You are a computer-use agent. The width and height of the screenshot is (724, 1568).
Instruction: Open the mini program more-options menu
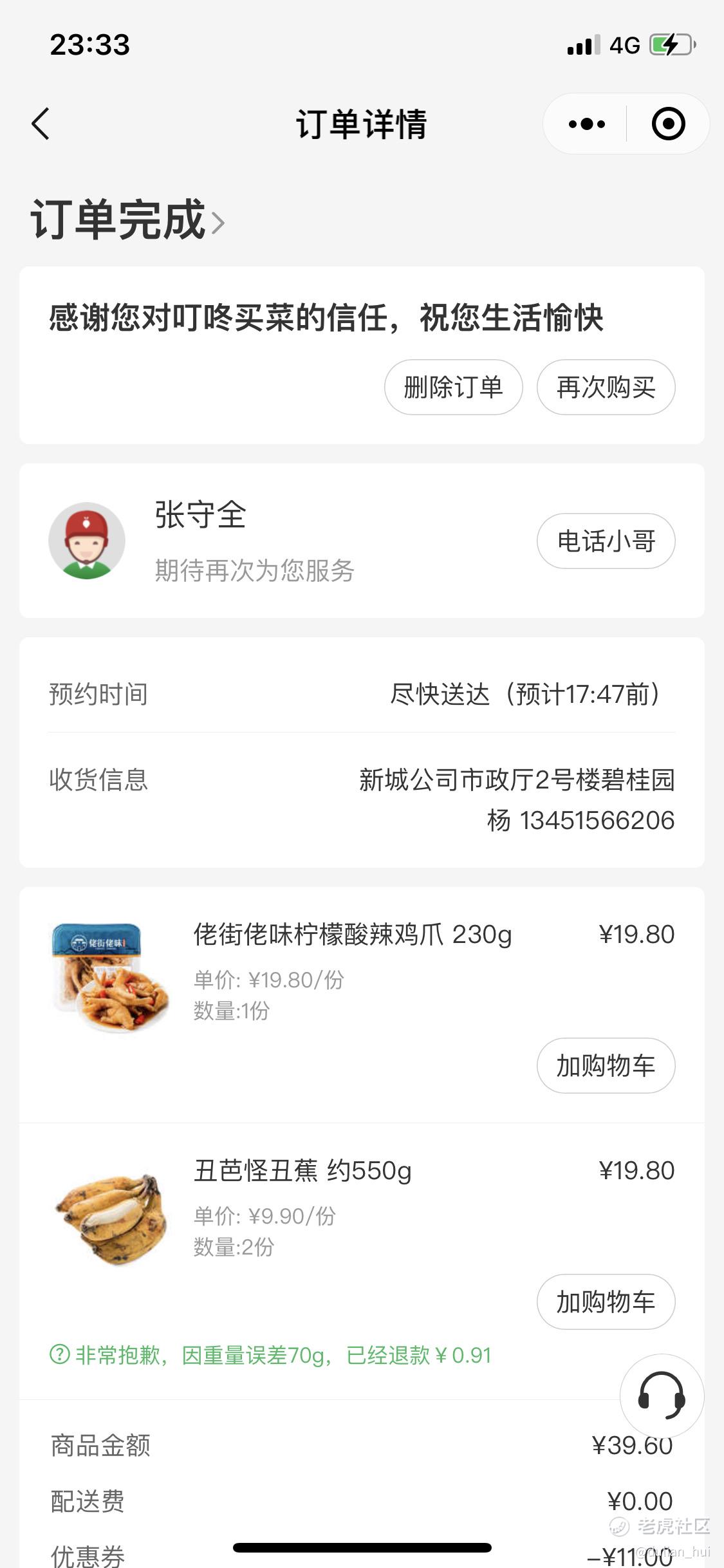click(586, 124)
